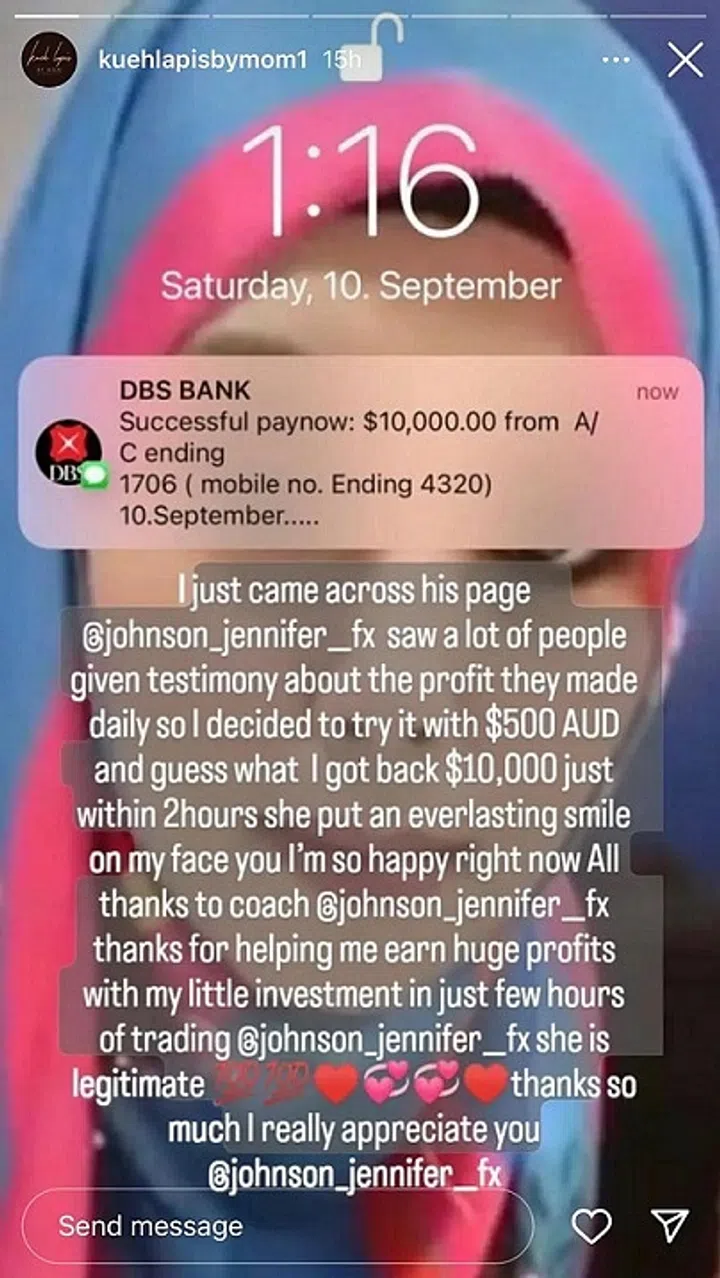Like this story with the heart
The image size is (720, 1278).
pos(591,1226)
